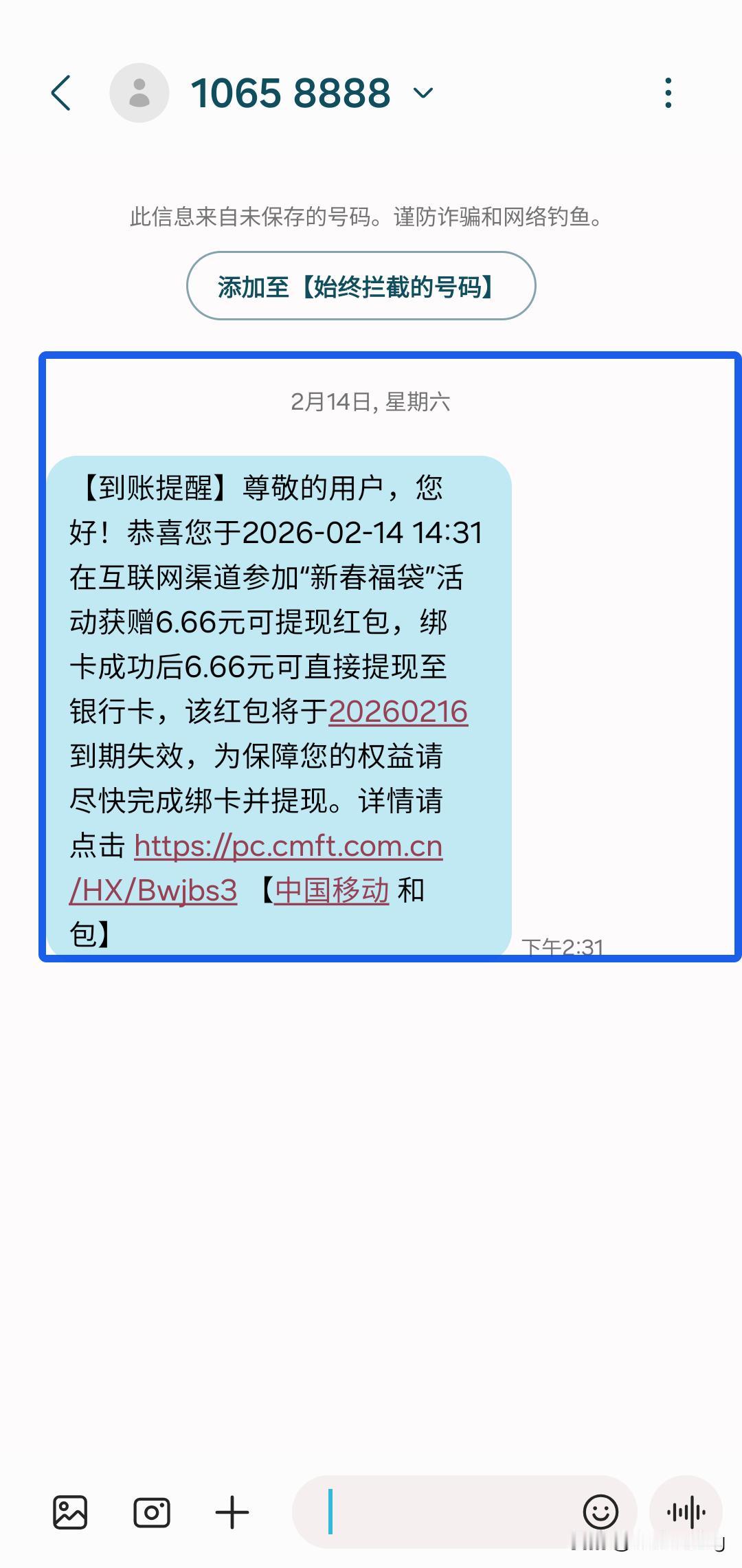Open the three-dot overflow menu
This screenshot has height=1568, width=742.
668,92
